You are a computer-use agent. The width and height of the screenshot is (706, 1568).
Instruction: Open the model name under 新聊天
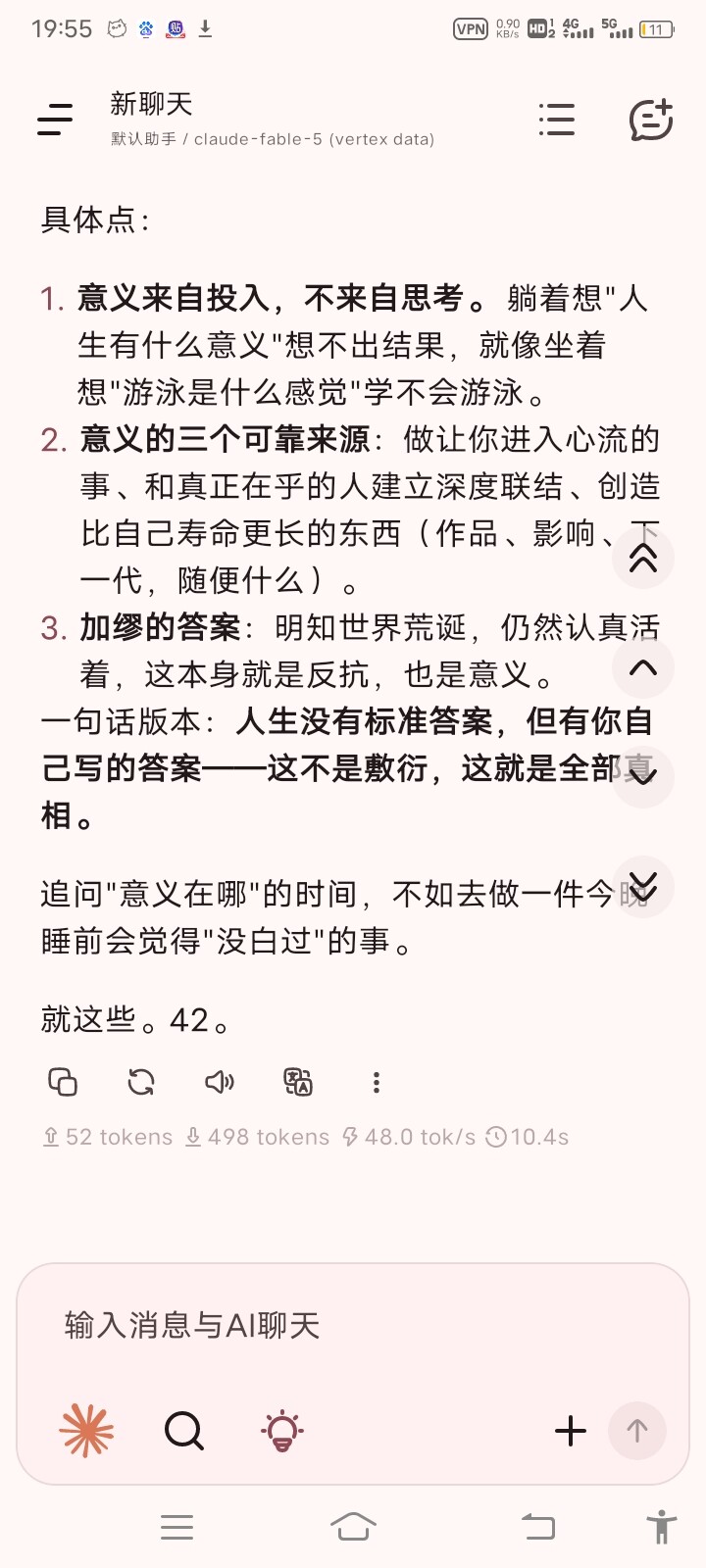pos(273,139)
